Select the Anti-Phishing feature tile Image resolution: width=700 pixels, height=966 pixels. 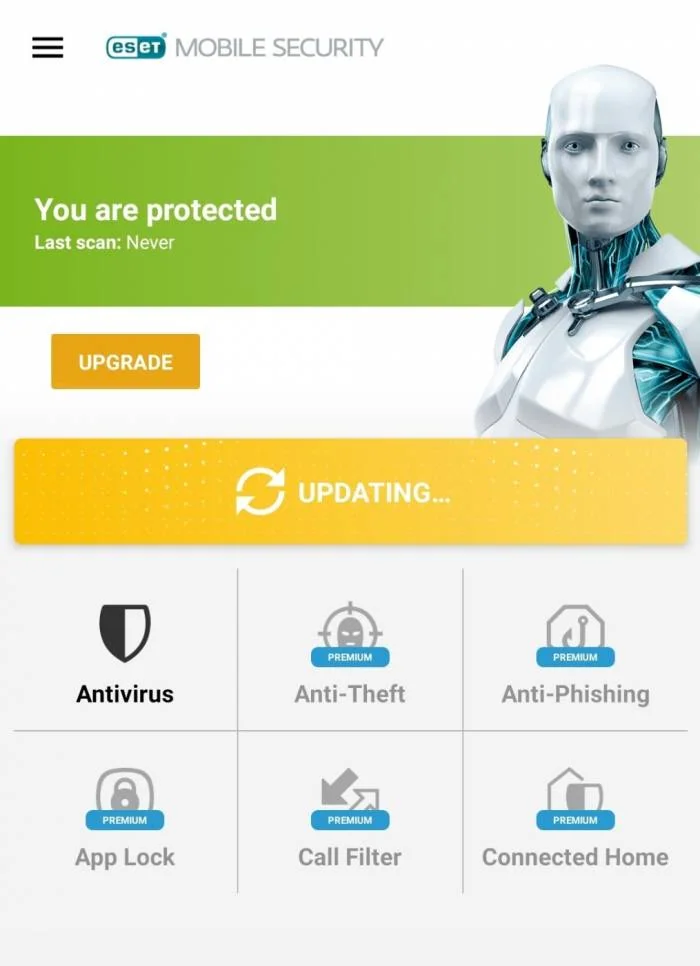tap(575, 650)
